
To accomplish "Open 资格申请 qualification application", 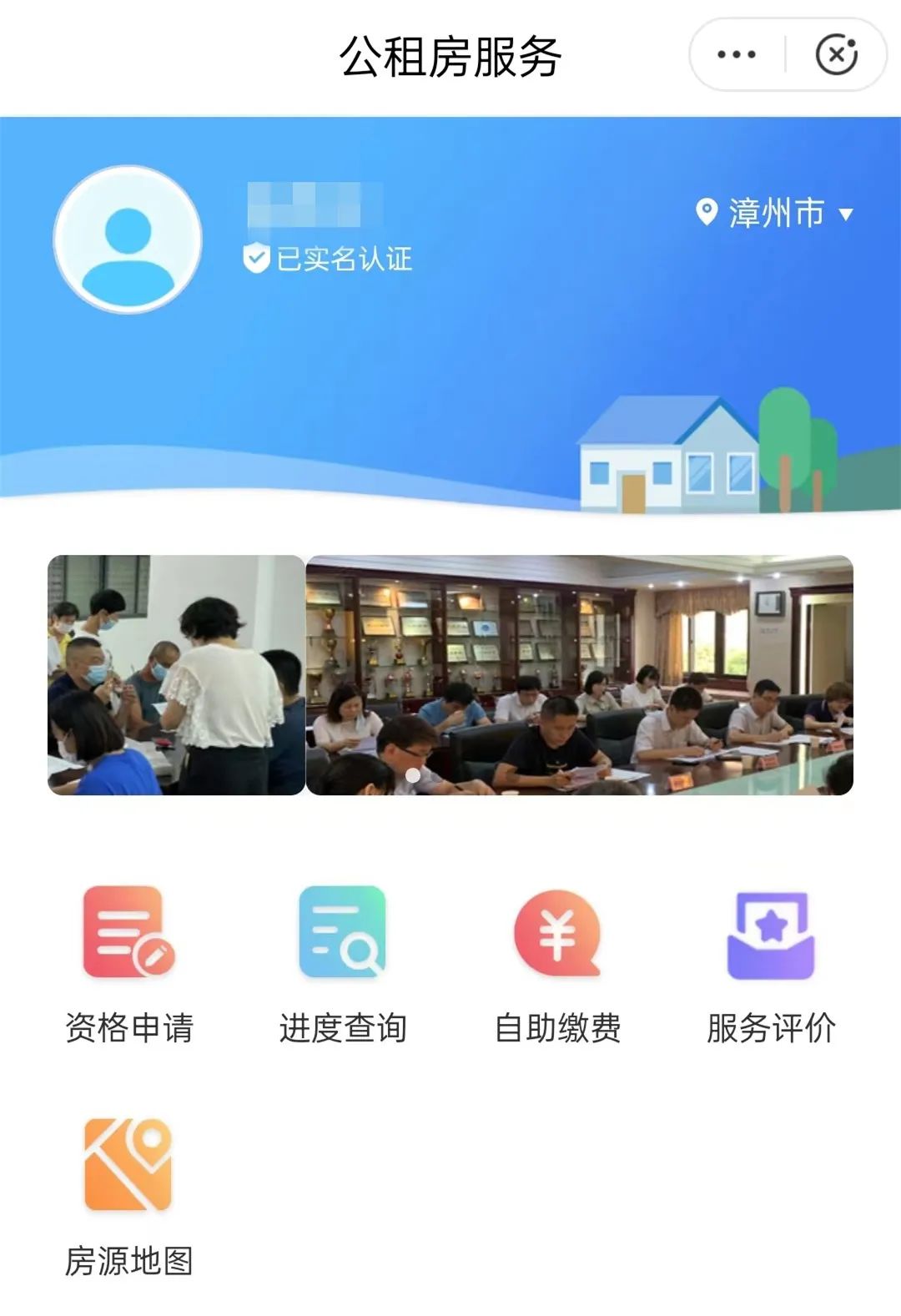I will tap(129, 965).
